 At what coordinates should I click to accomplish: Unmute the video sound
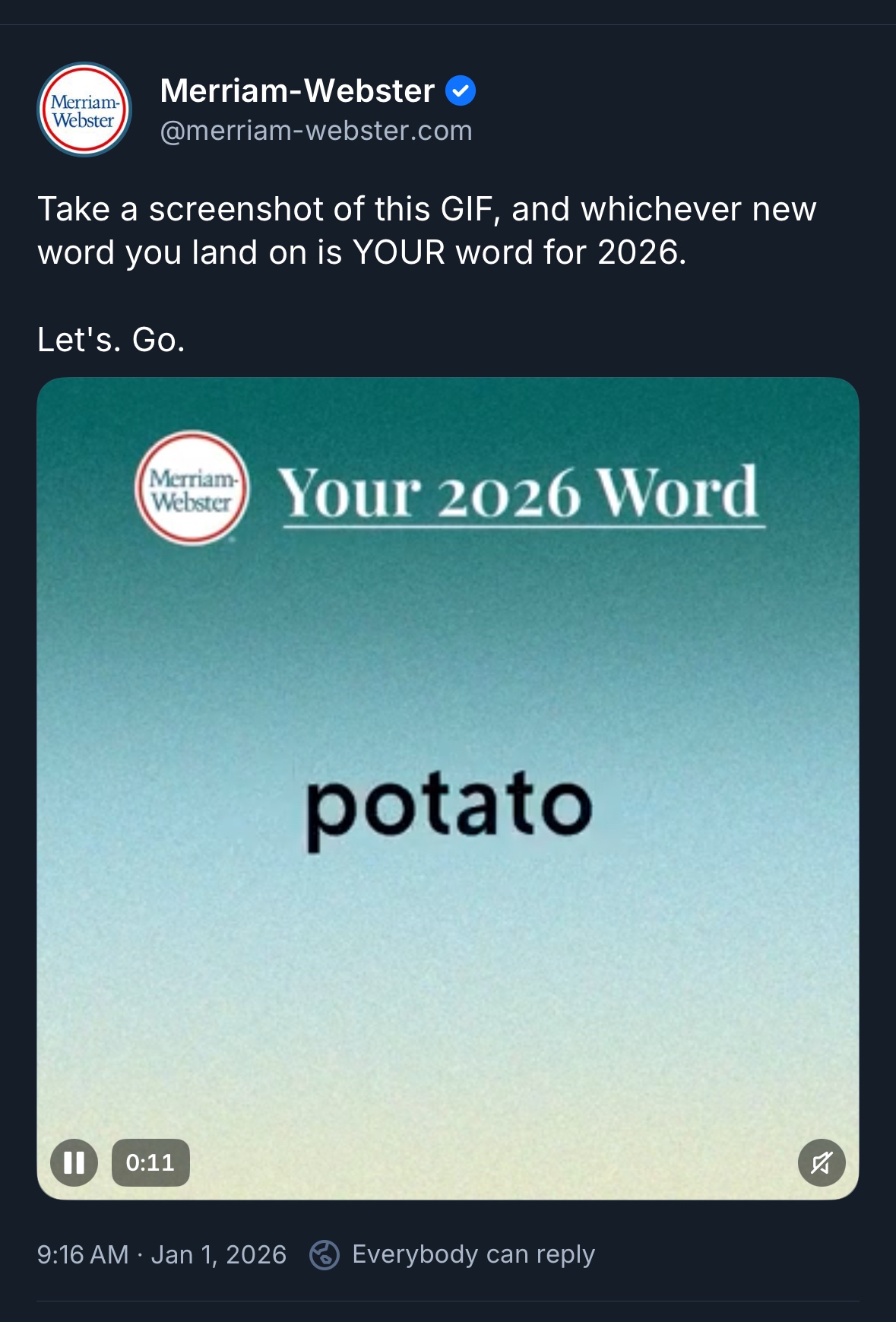point(821,1162)
